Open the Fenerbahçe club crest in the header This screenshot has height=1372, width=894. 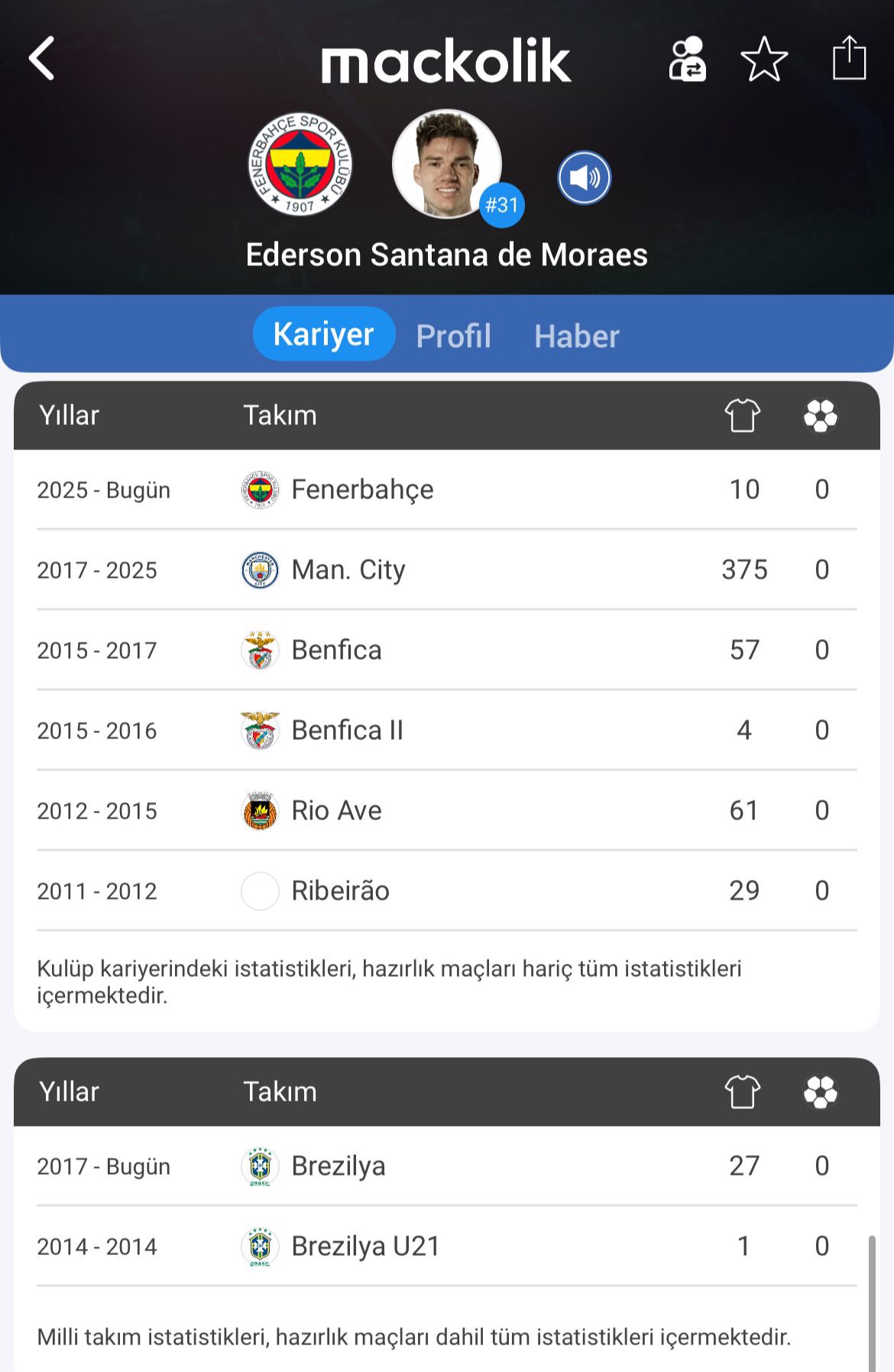[x=300, y=164]
